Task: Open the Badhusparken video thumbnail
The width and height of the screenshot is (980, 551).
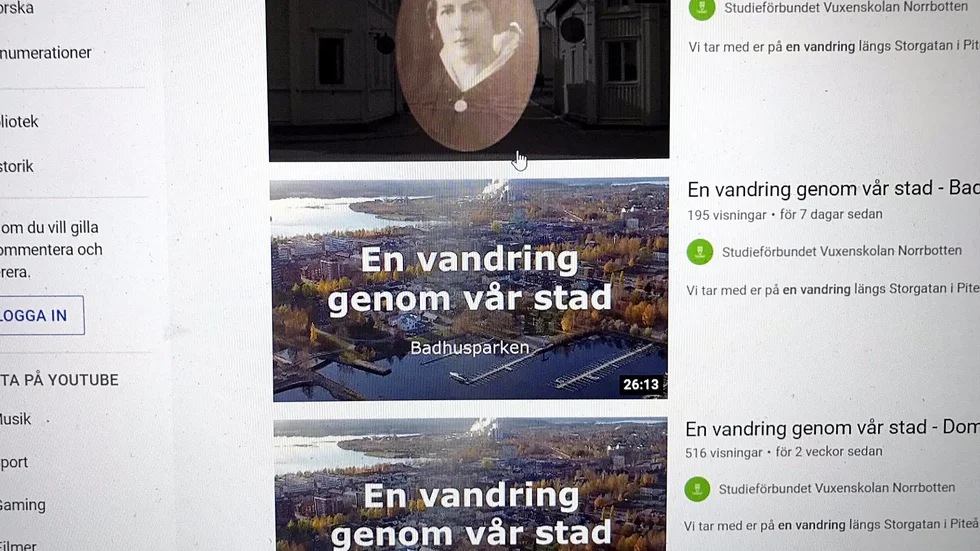Action: [469, 290]
